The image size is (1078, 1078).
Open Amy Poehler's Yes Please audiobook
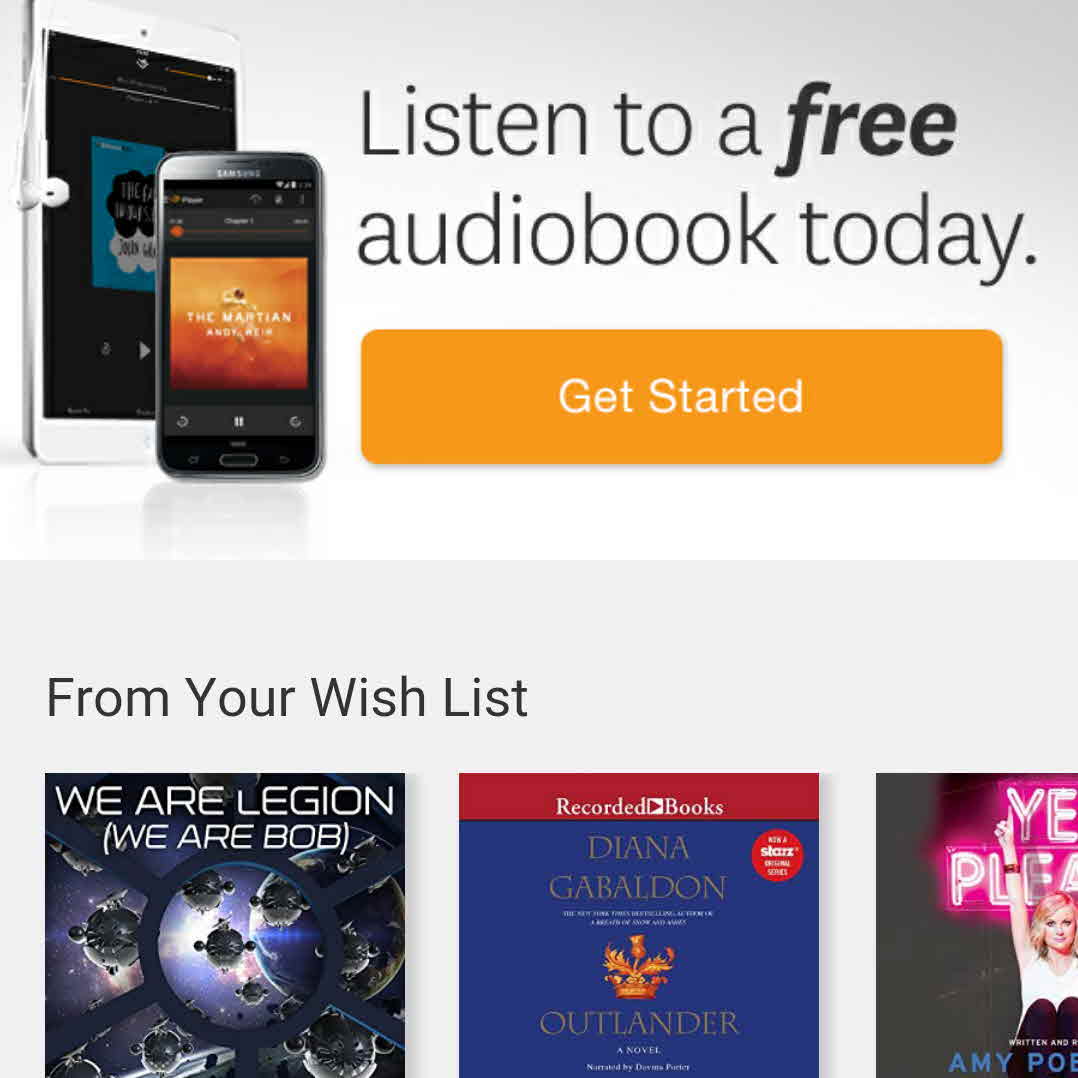coord(976,925)
